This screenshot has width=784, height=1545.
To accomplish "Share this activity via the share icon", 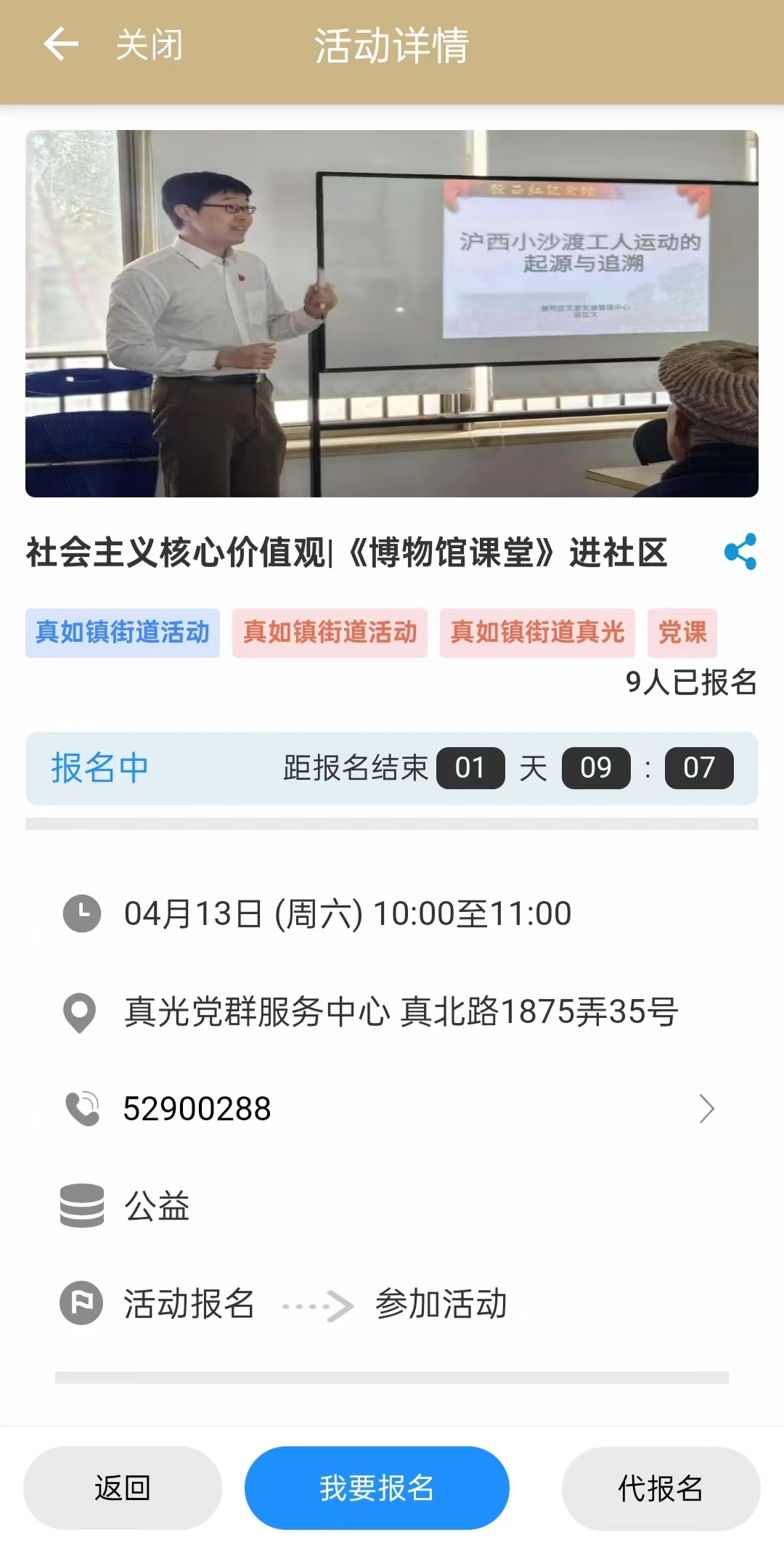I will [740, 552].
